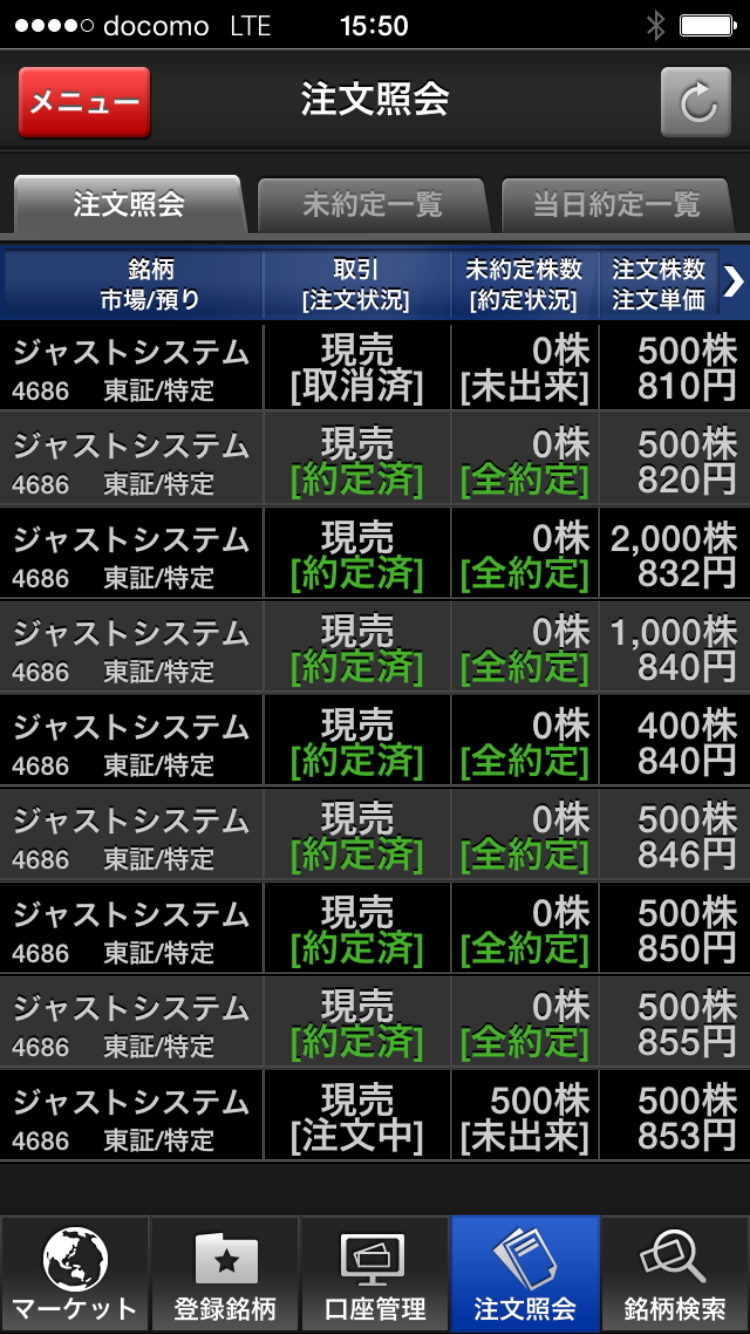Open the 1,000株 840円 order row

click(374, 649)
